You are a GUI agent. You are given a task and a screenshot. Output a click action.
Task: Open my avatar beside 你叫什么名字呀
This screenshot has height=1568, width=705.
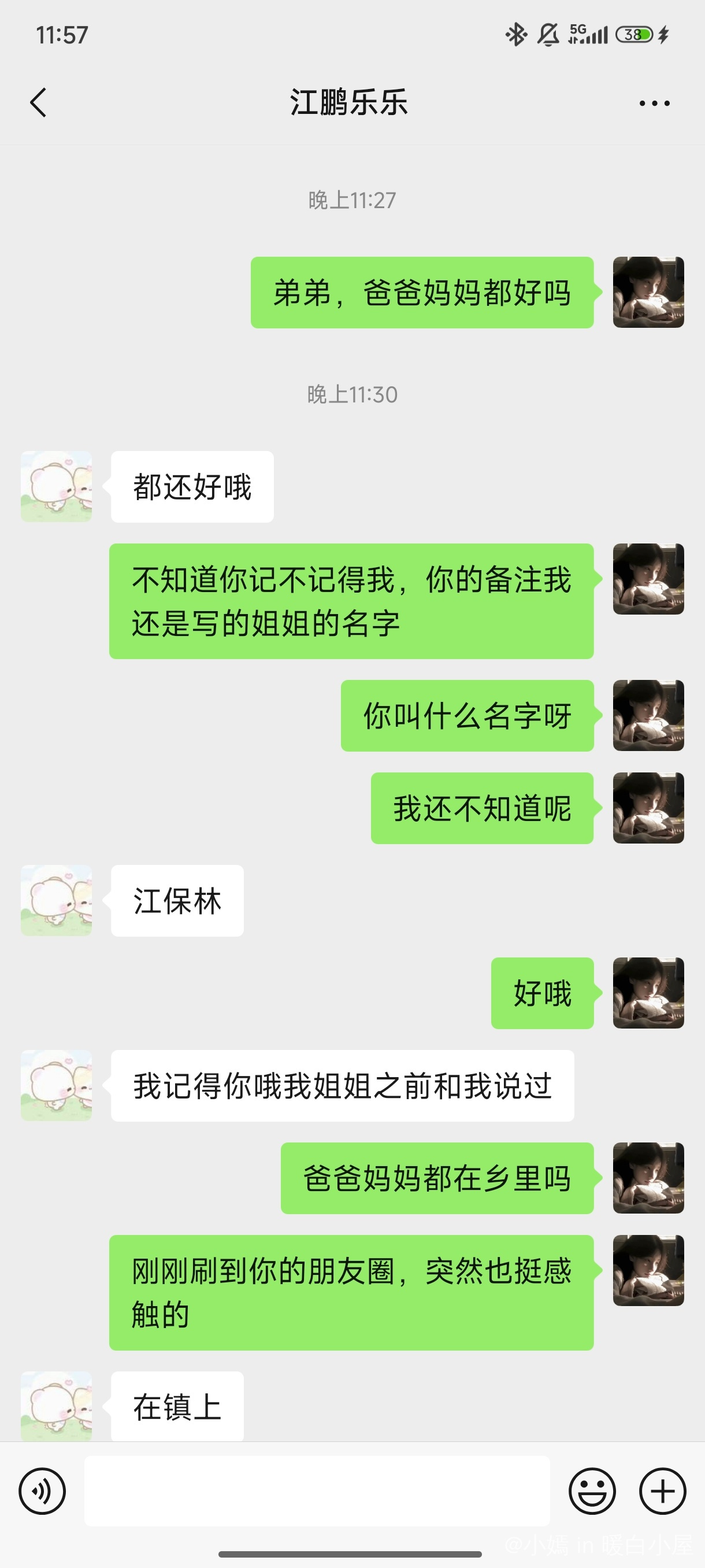[x=648, y=715]
